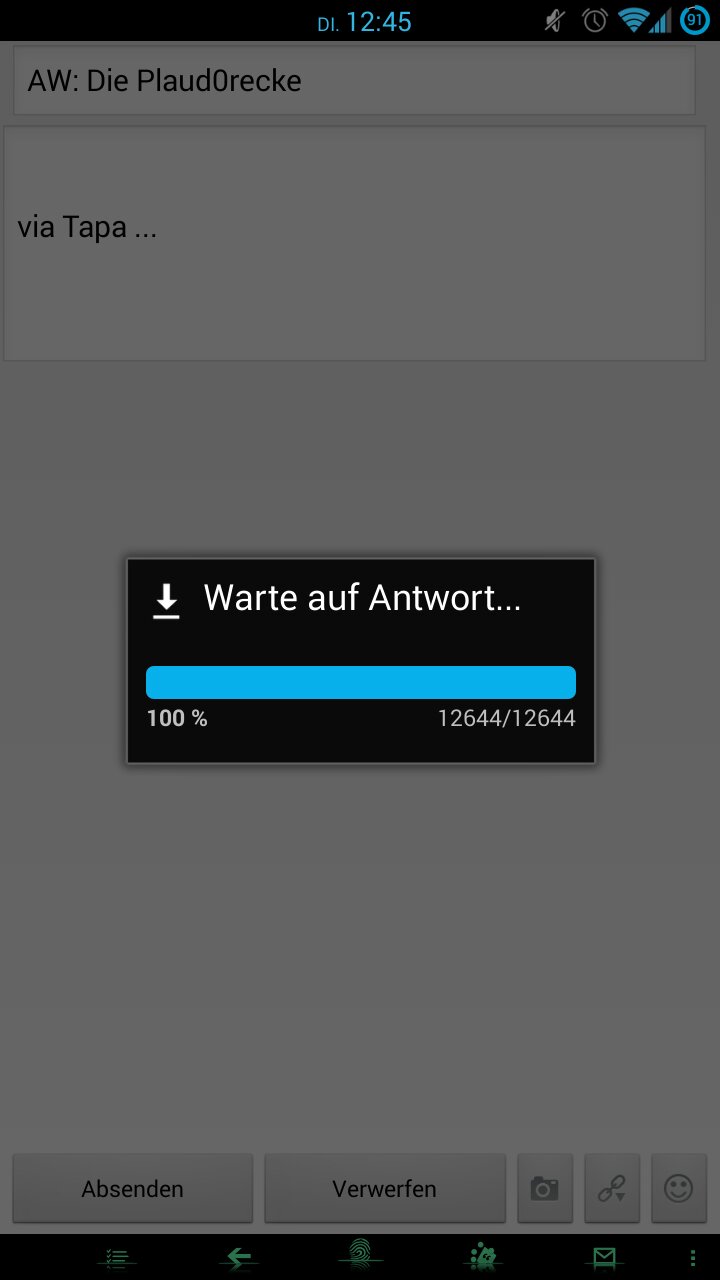
Task: Open the smiley emoji picker
Action: click(x=678, y=1188)
